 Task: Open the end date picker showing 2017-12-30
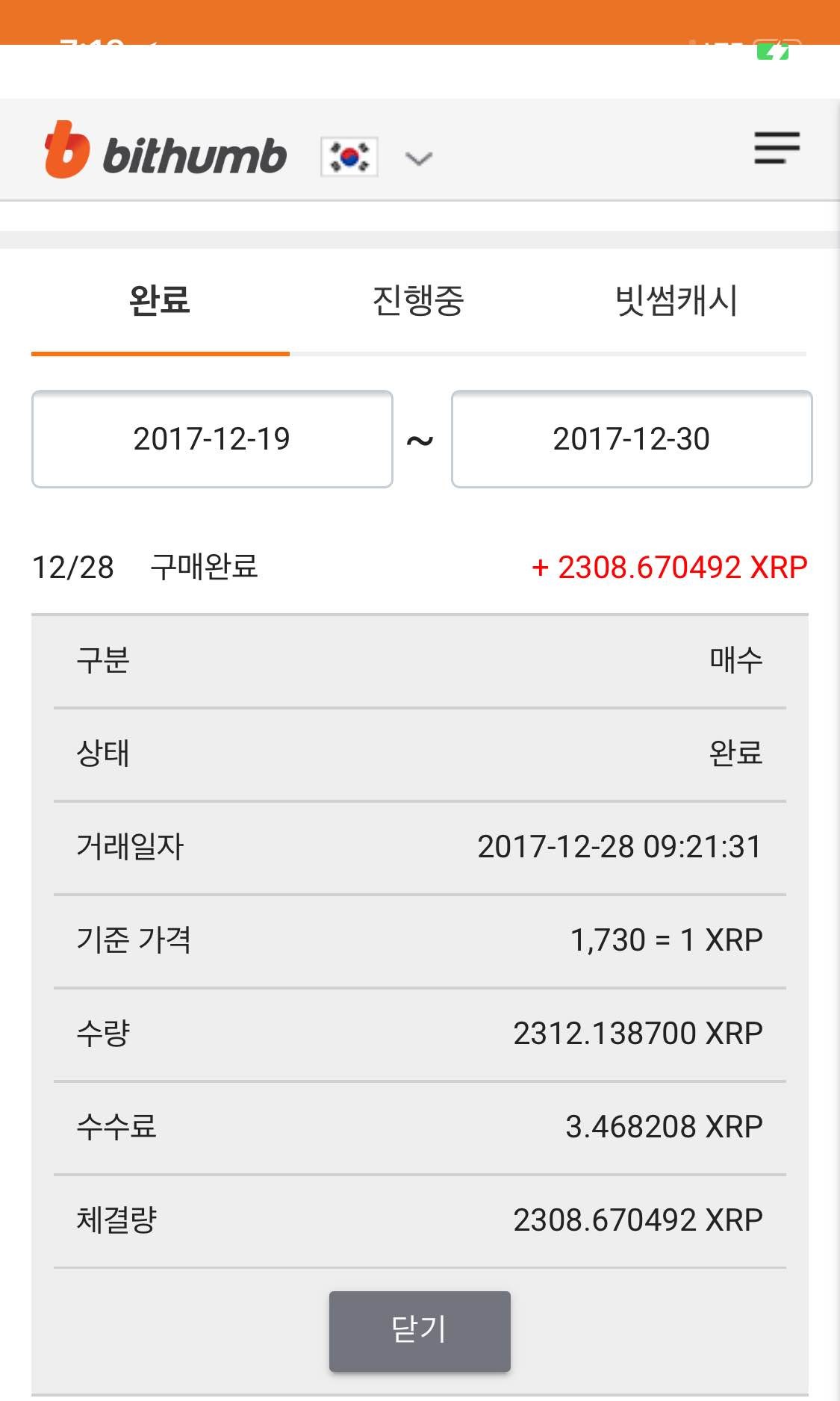pos(631,439)
